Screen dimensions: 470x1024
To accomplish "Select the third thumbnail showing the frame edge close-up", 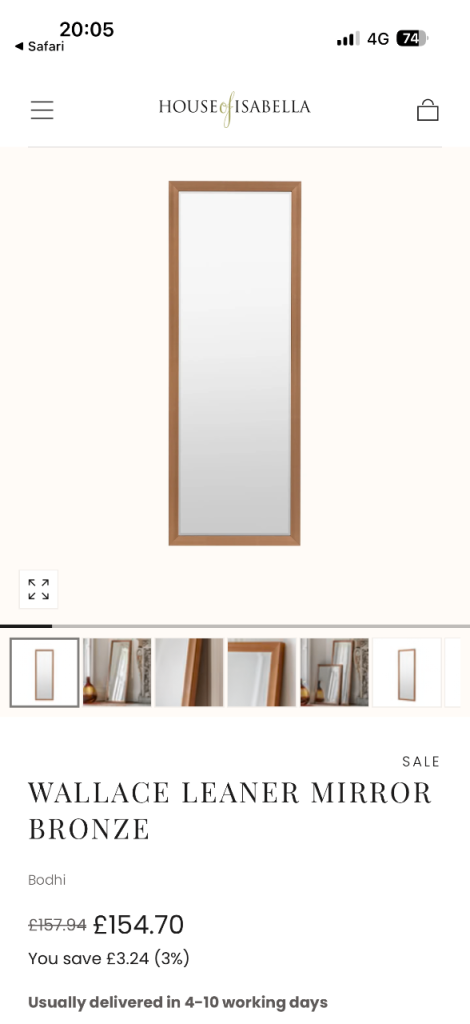I will (x=189, y=673).
